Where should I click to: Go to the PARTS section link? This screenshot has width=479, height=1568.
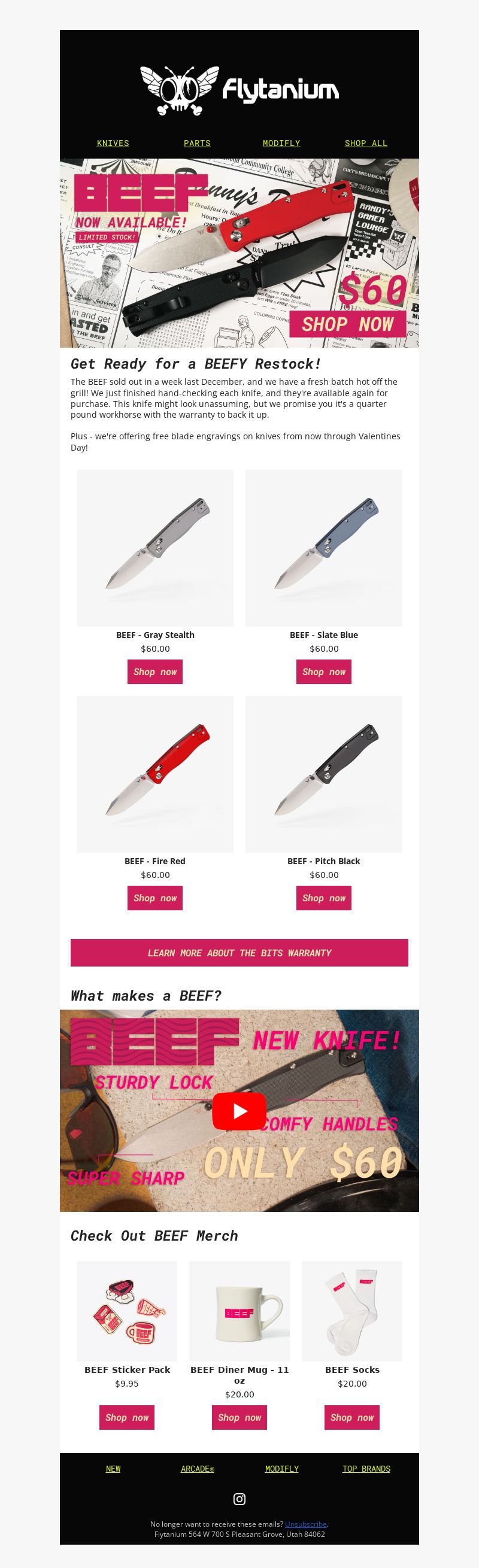tap(197, 143)
